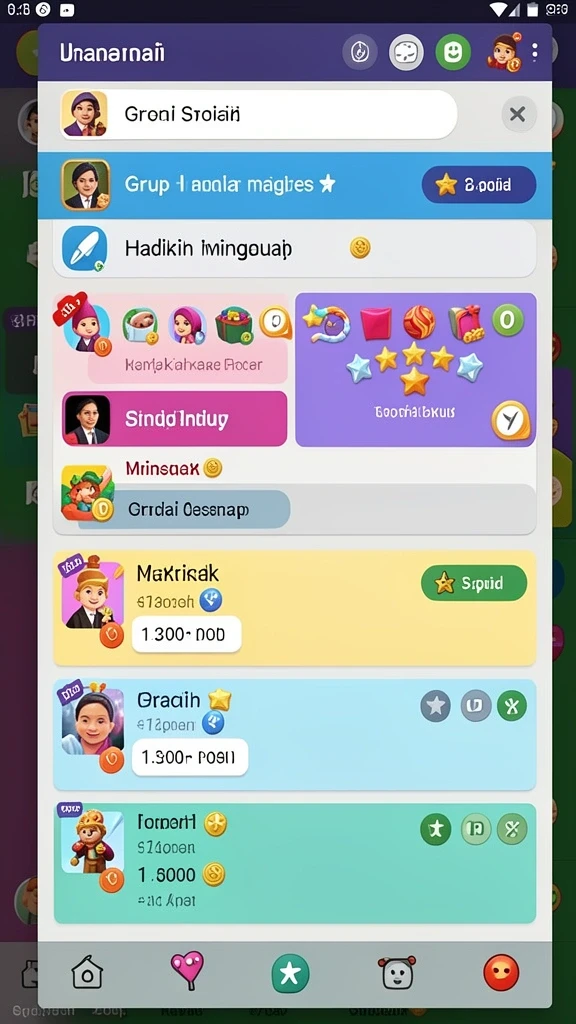Open the three-dot overflow menu

[x=535, y=52]
